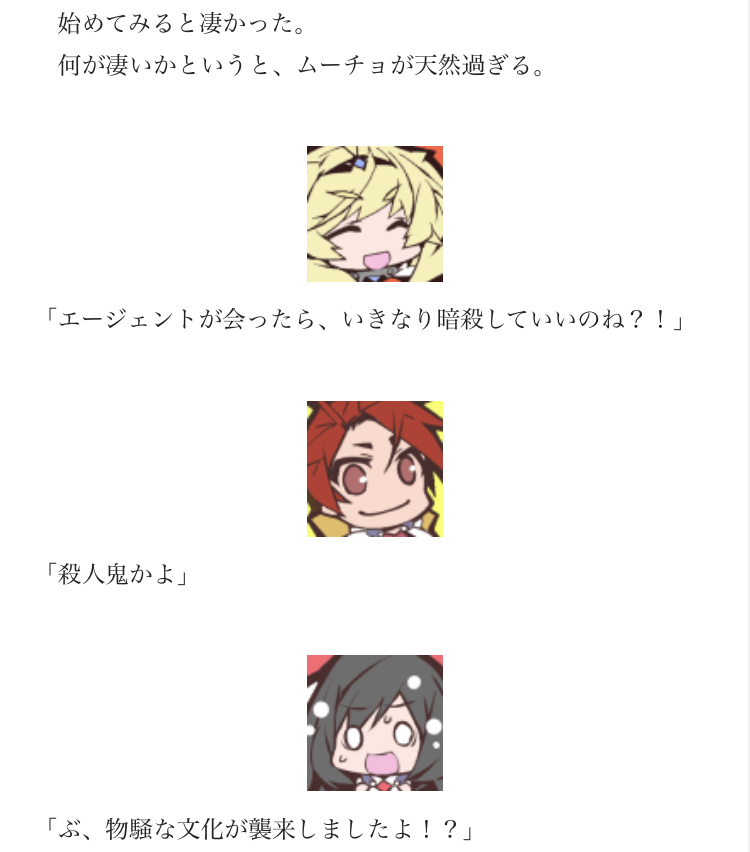Viewport: 750px width, 852px height.
Task: Open the black-haired shocked character image
Action: point(374,723)
